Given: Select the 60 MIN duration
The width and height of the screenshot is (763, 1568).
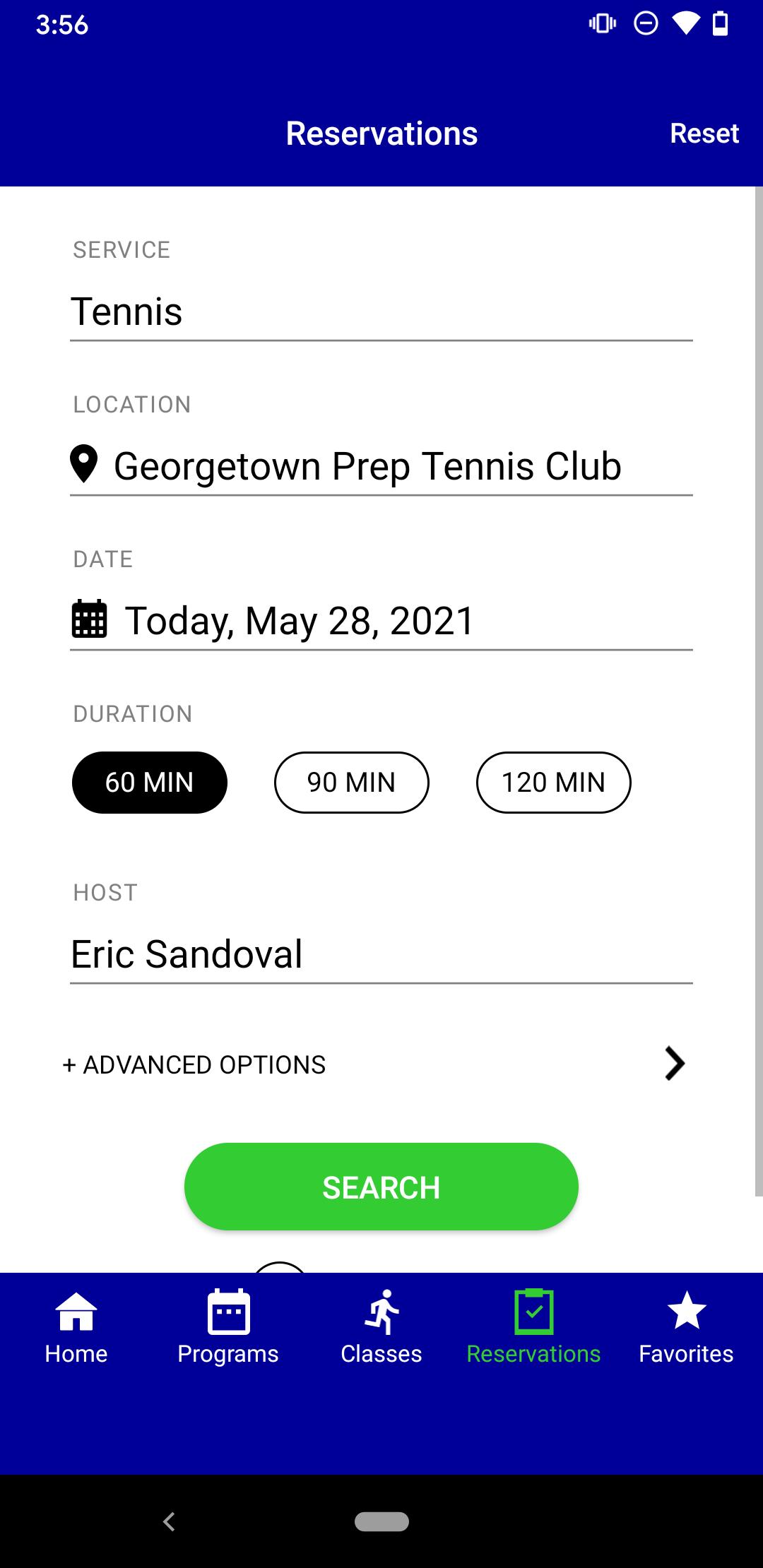Looking at the screenshot, I should point(150,783).
